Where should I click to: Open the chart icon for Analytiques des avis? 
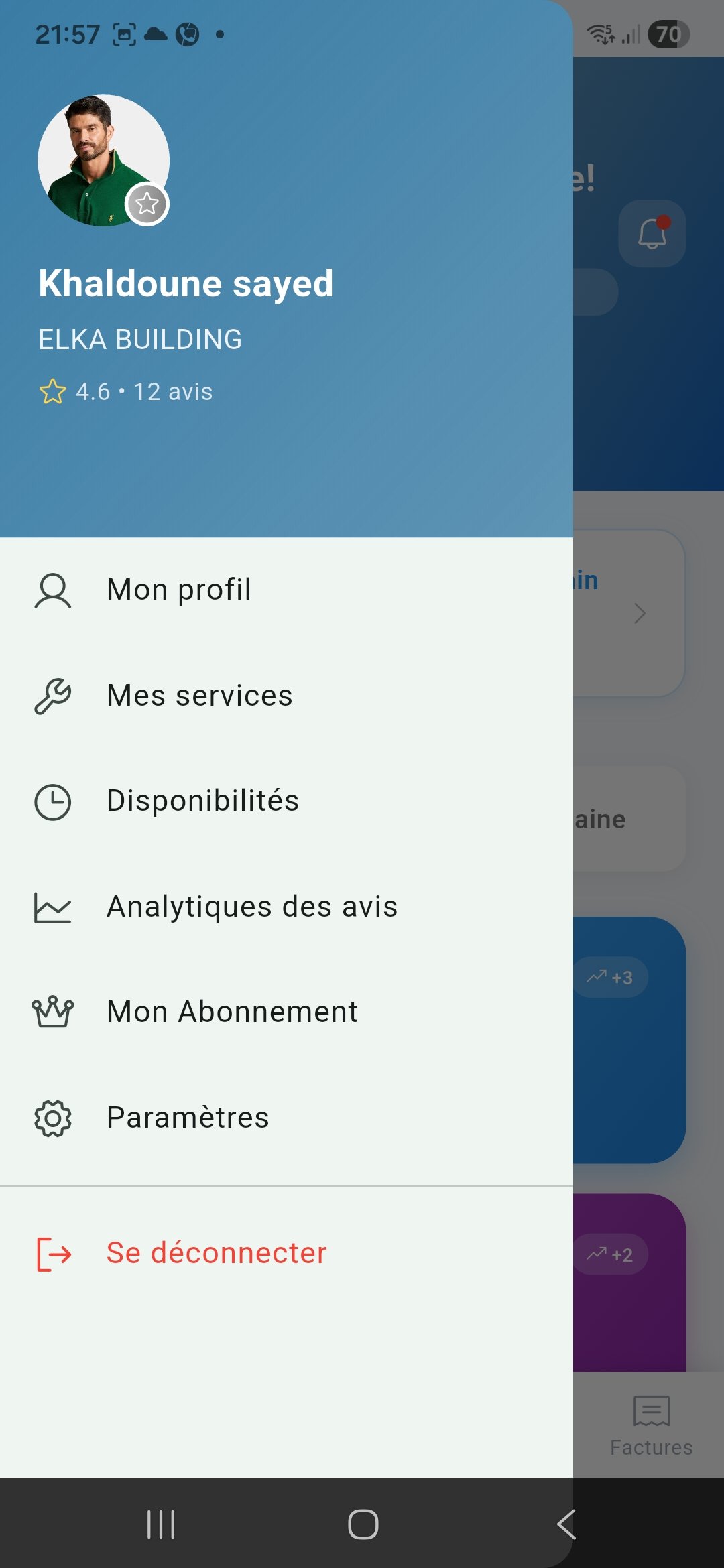pos(52,906)
